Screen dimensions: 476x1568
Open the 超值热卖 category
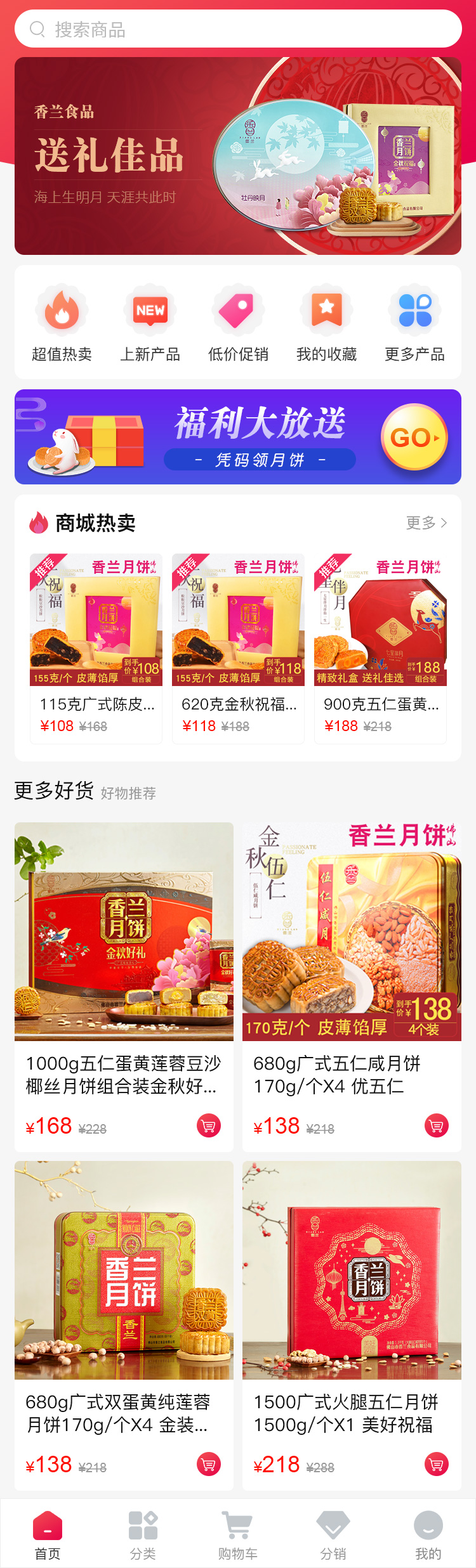pyautogui.click(x=62, y=323)
